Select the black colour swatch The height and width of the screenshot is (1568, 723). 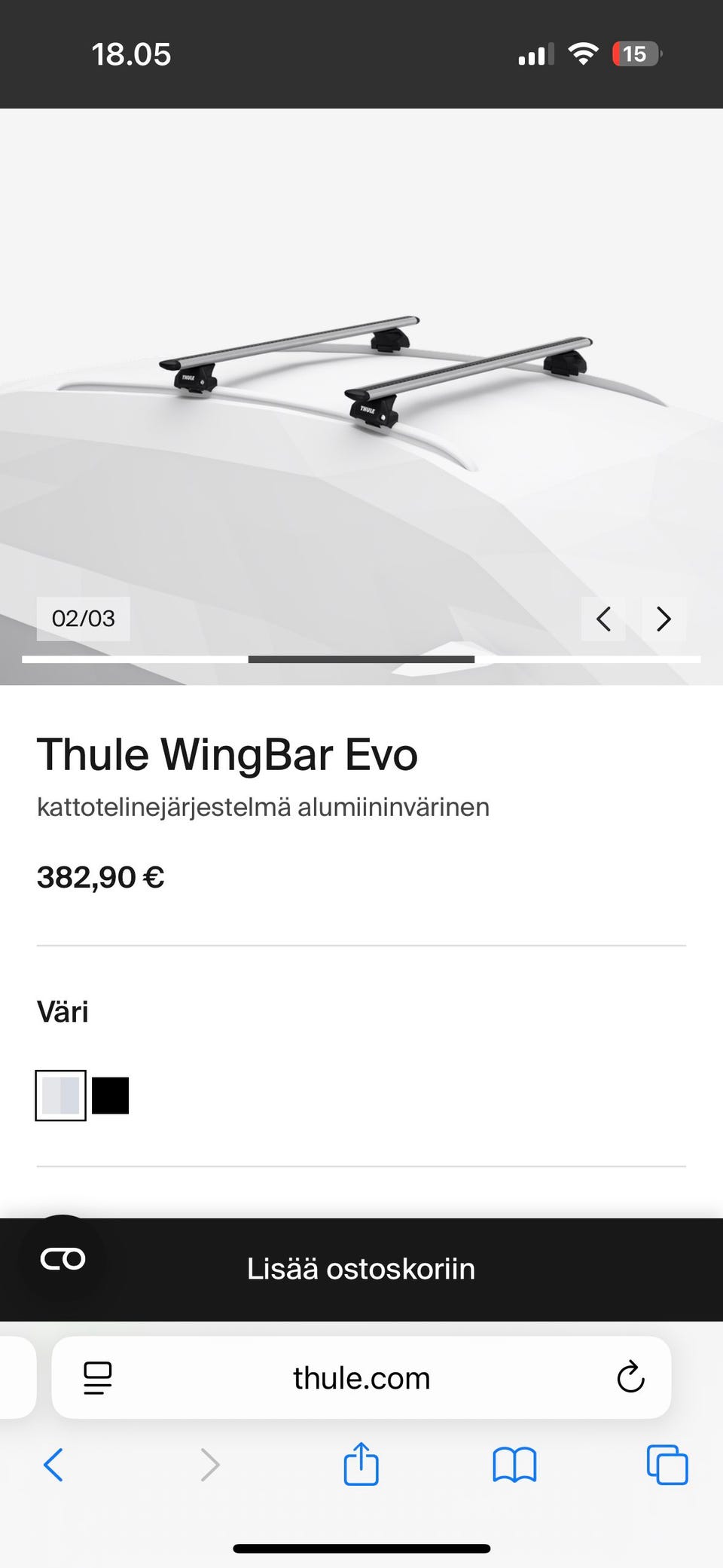point(111,1095)
